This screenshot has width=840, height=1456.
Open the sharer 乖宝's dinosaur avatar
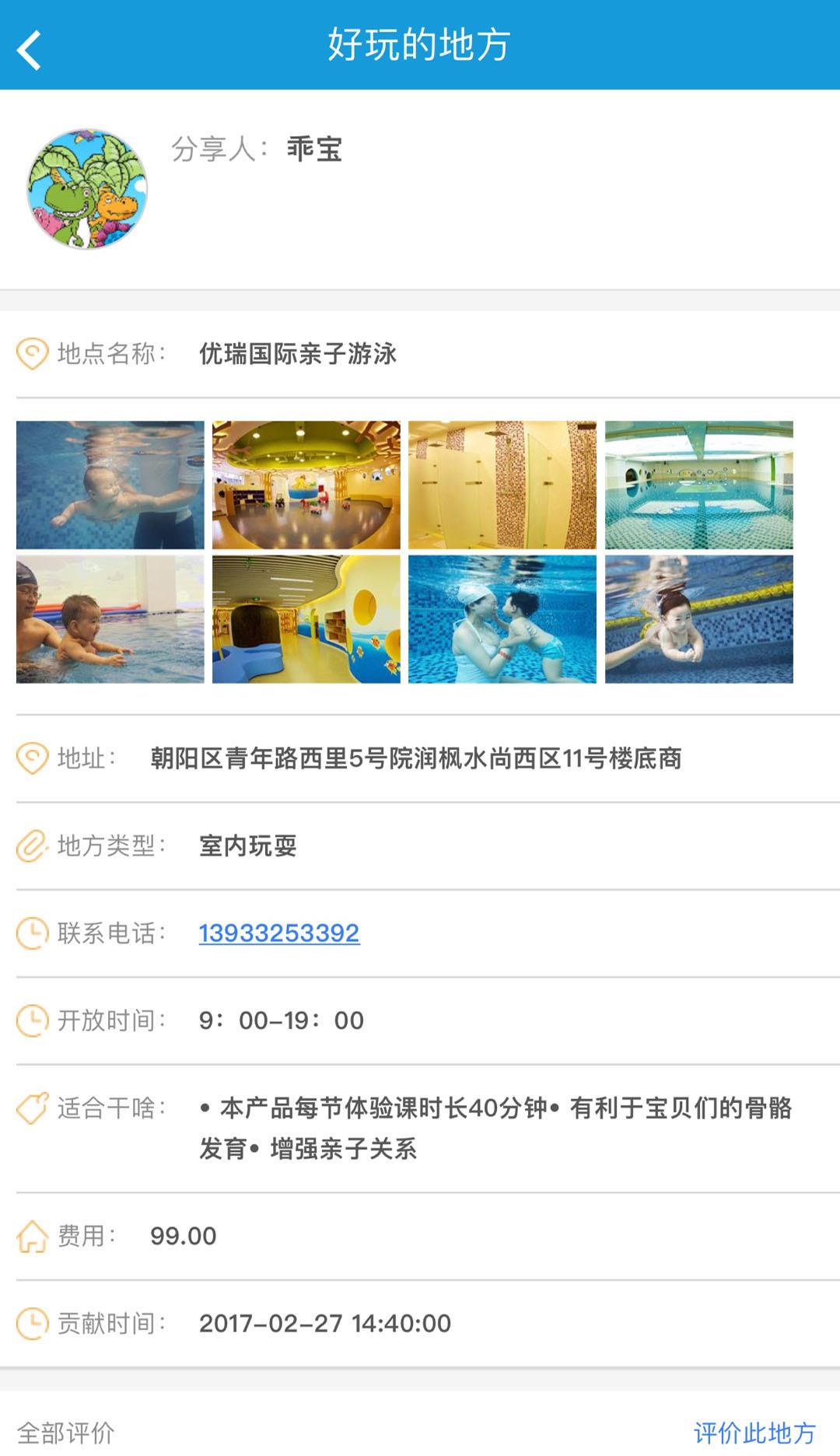pyautogui.click(x=86, y=189)
